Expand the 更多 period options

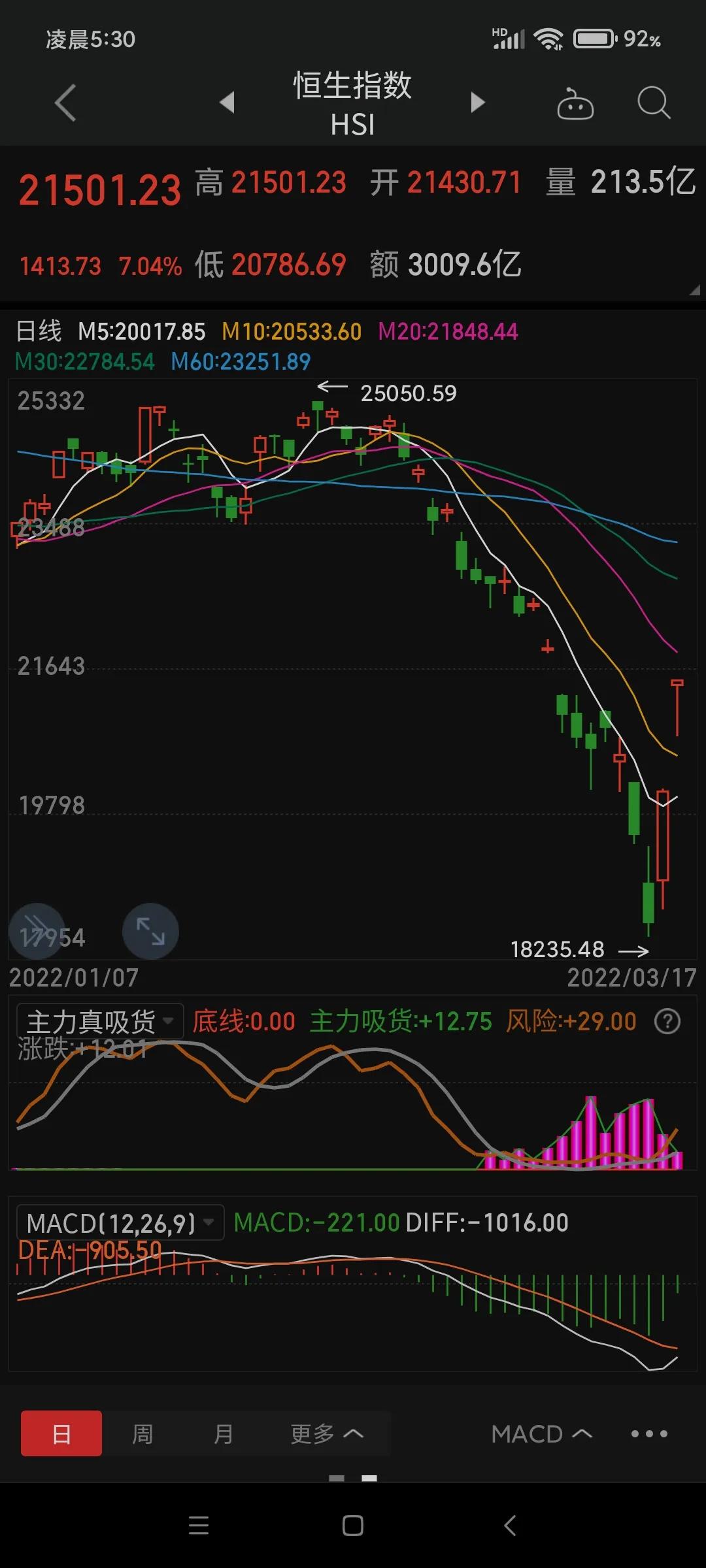[x=326, y=1434]
